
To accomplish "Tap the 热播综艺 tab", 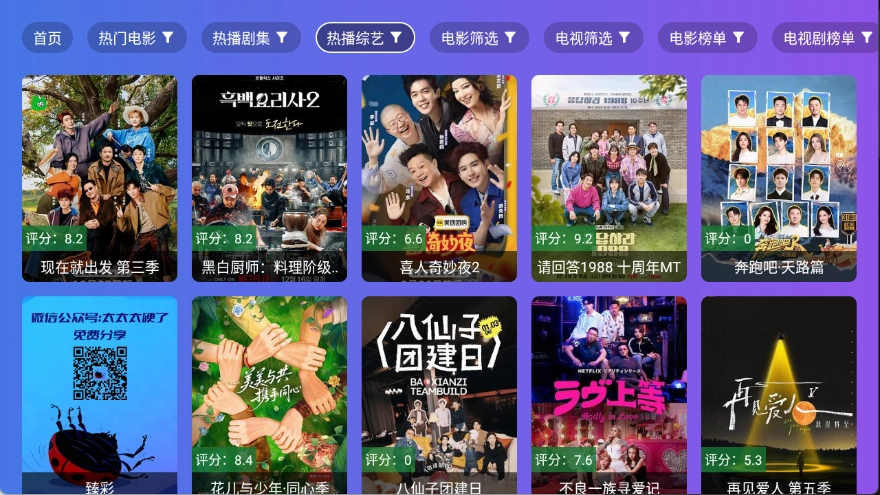I will tap(365, 38).
